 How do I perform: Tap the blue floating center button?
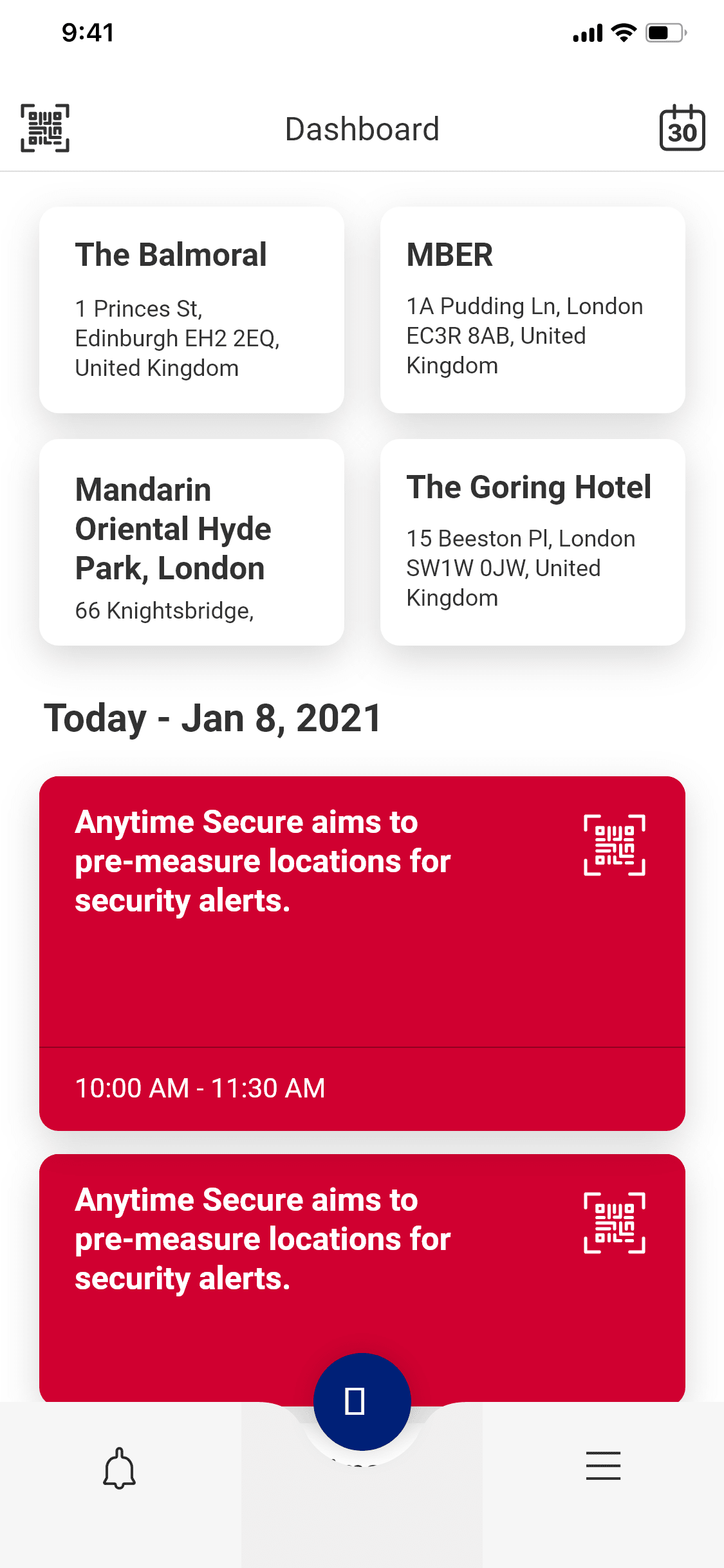(x=362, y=1401)
